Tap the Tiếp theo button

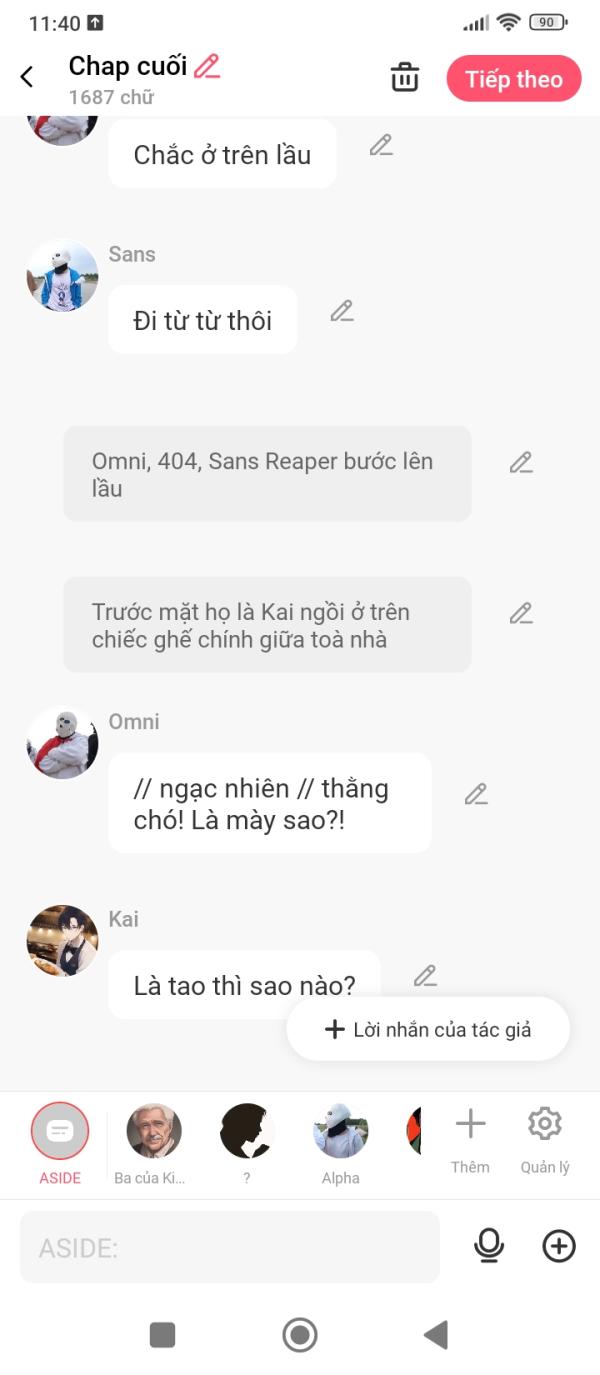tap(513, 79)
